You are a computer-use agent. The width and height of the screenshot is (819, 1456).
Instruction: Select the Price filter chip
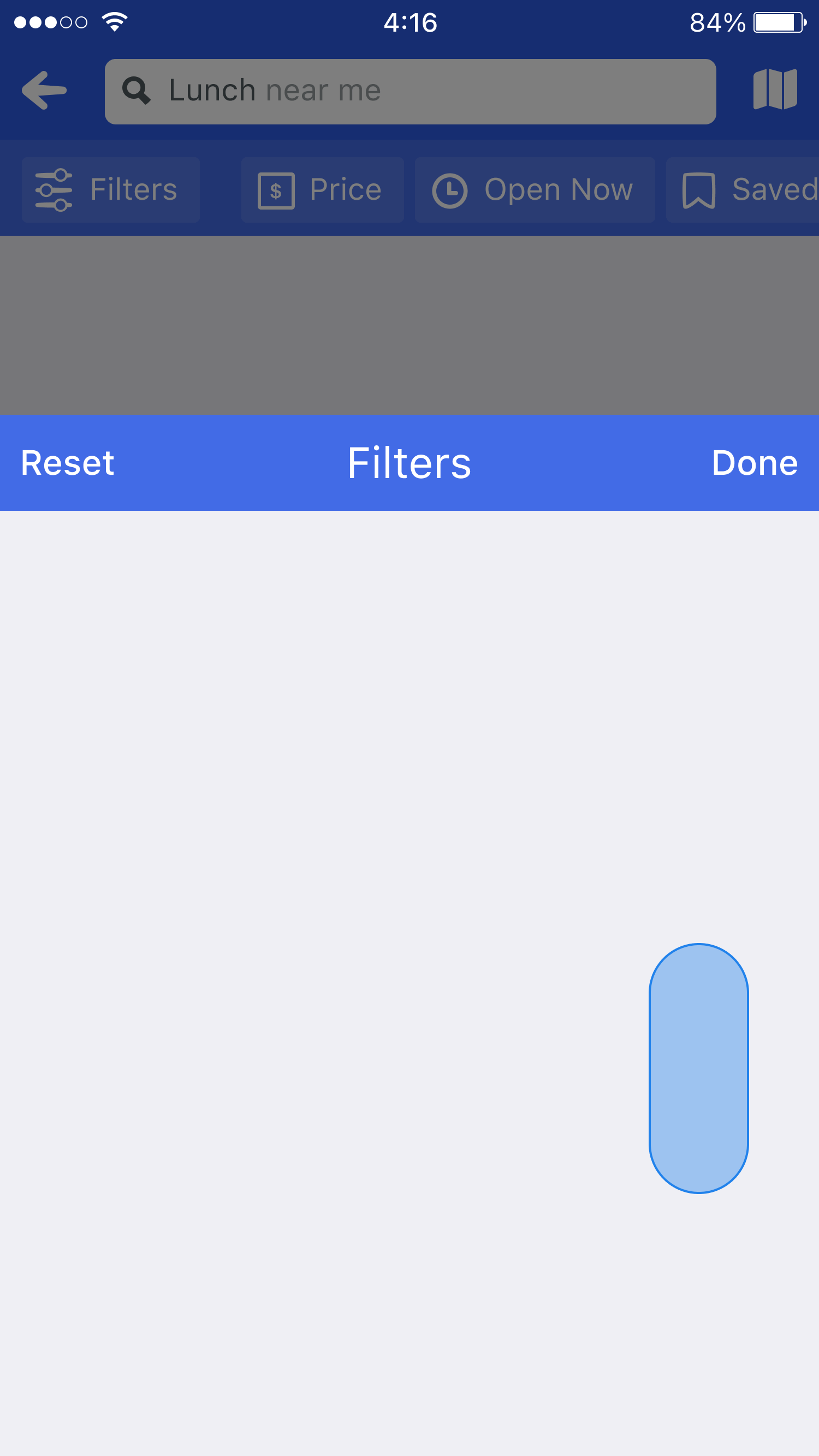click(322, 190)
